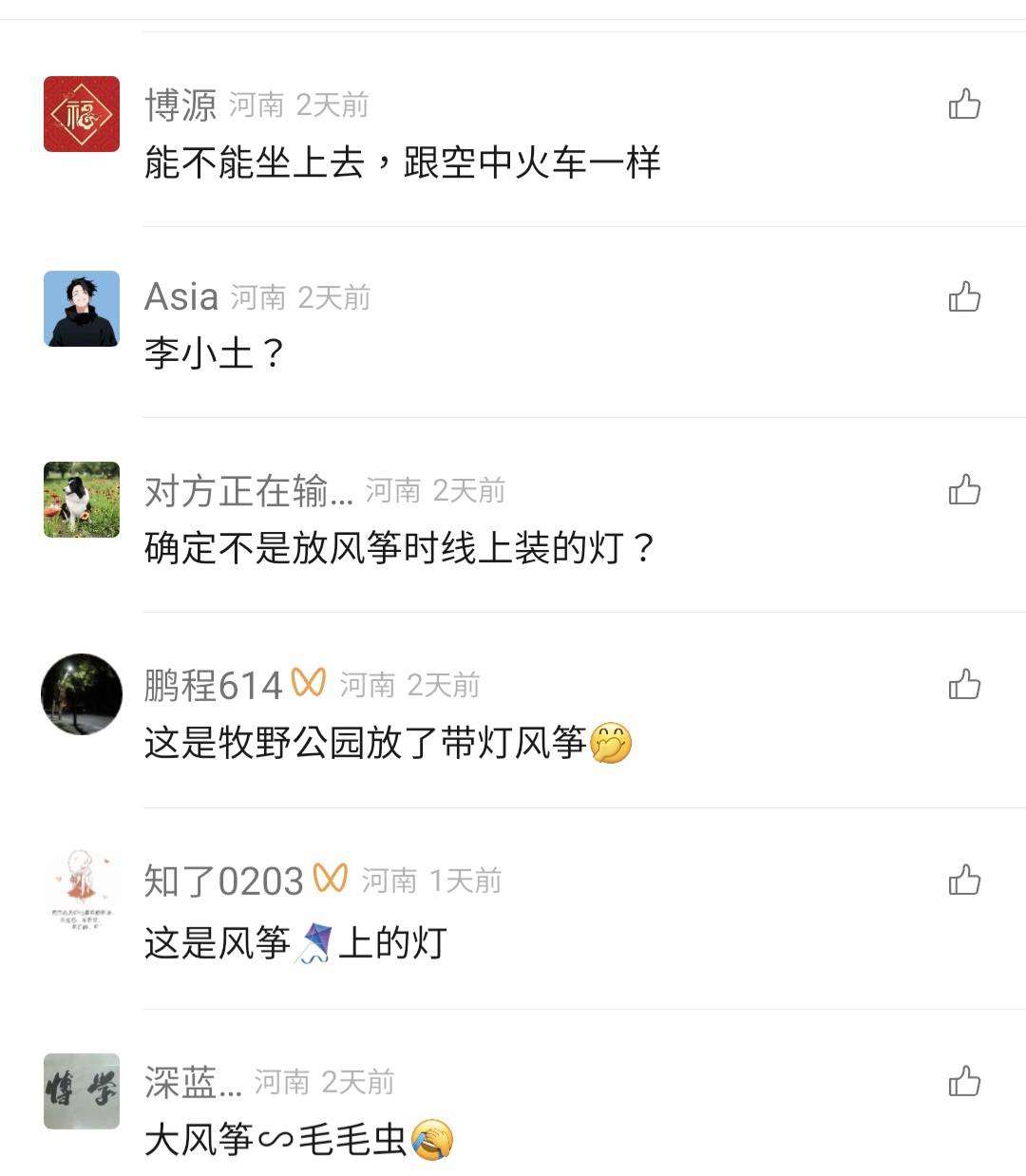Open 博源's profile avatar
Image resolution: width=1026 pixels, height=1176 pixels.
pos(82,114)
